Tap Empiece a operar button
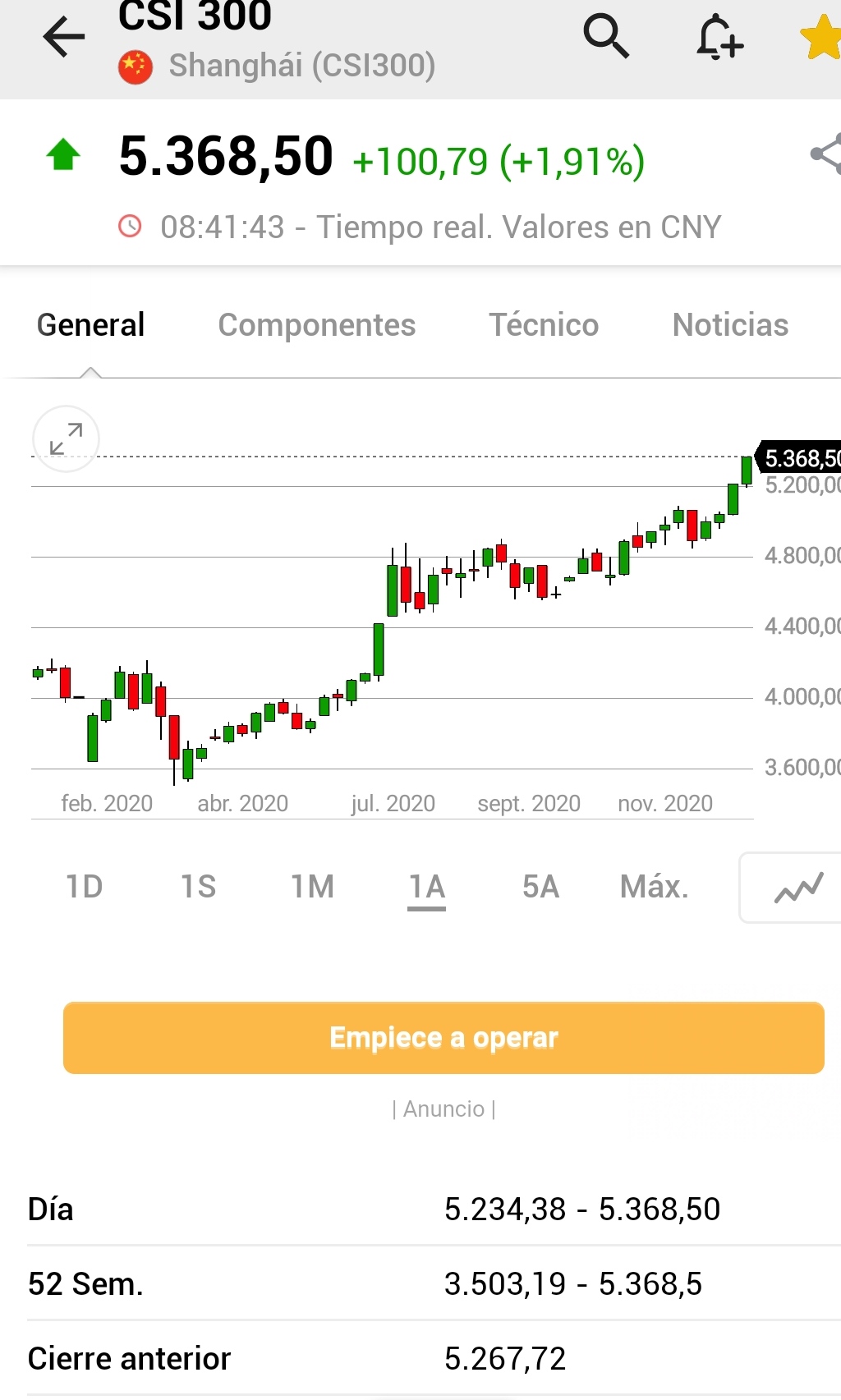The width and height of the screenshot is (841, 1400). 443,1038
